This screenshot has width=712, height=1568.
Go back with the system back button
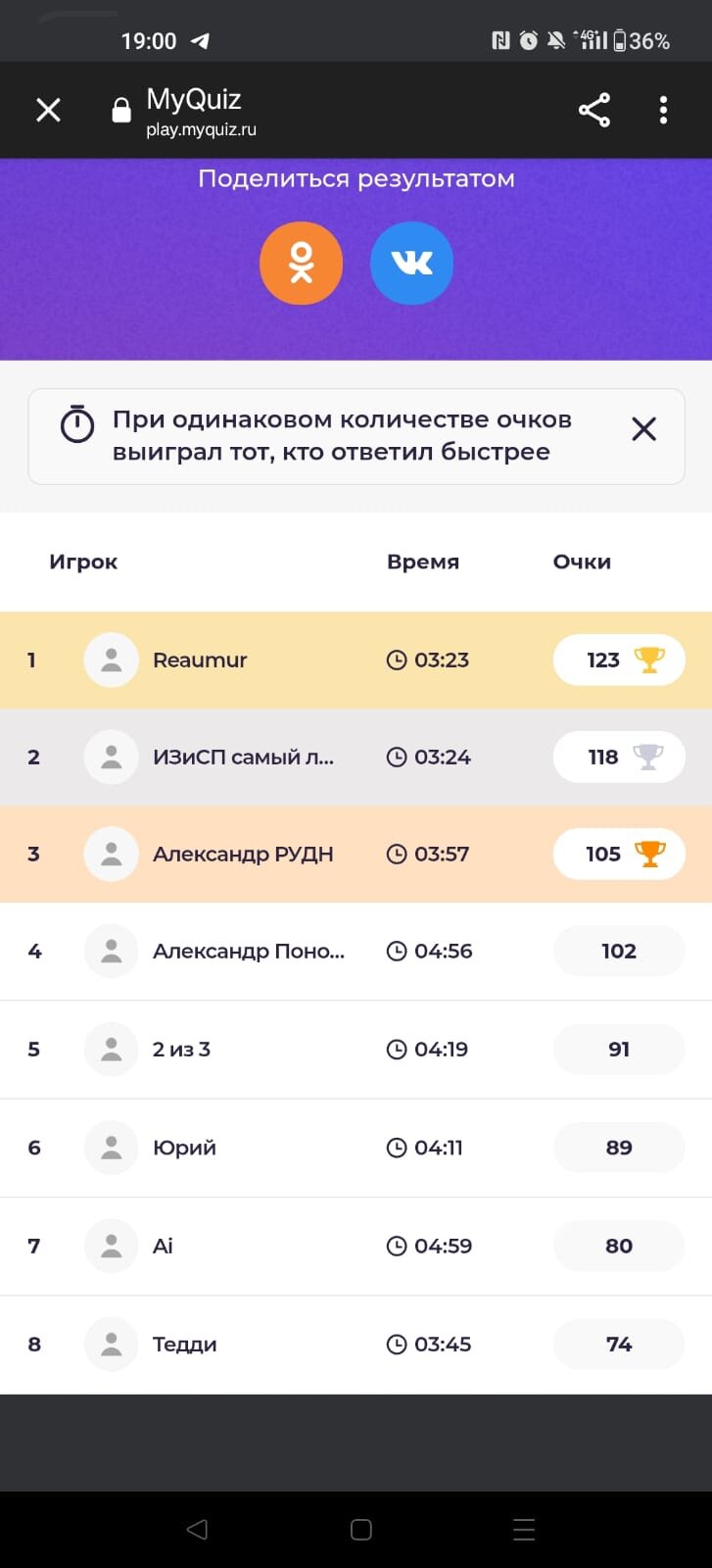197,1529
